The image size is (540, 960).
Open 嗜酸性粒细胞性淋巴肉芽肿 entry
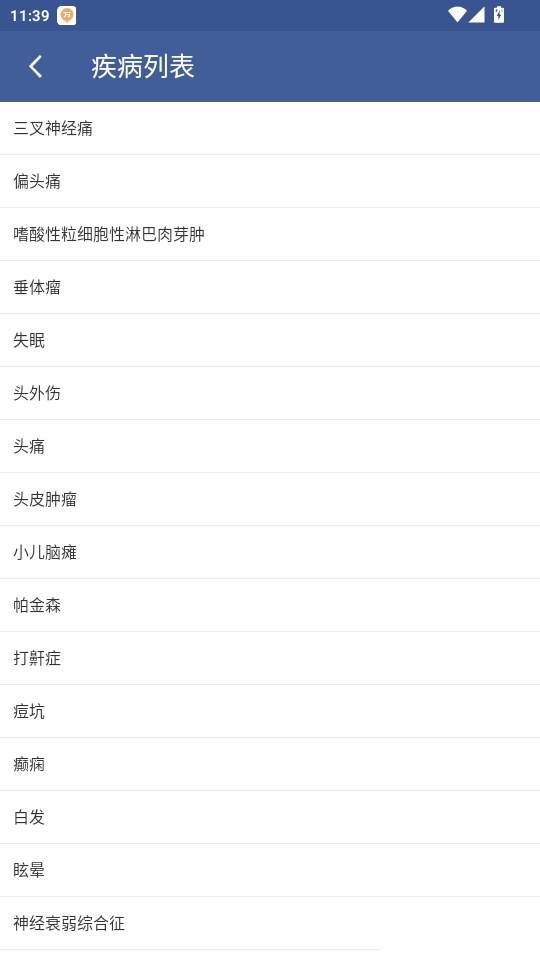click(x=270, y=234)
